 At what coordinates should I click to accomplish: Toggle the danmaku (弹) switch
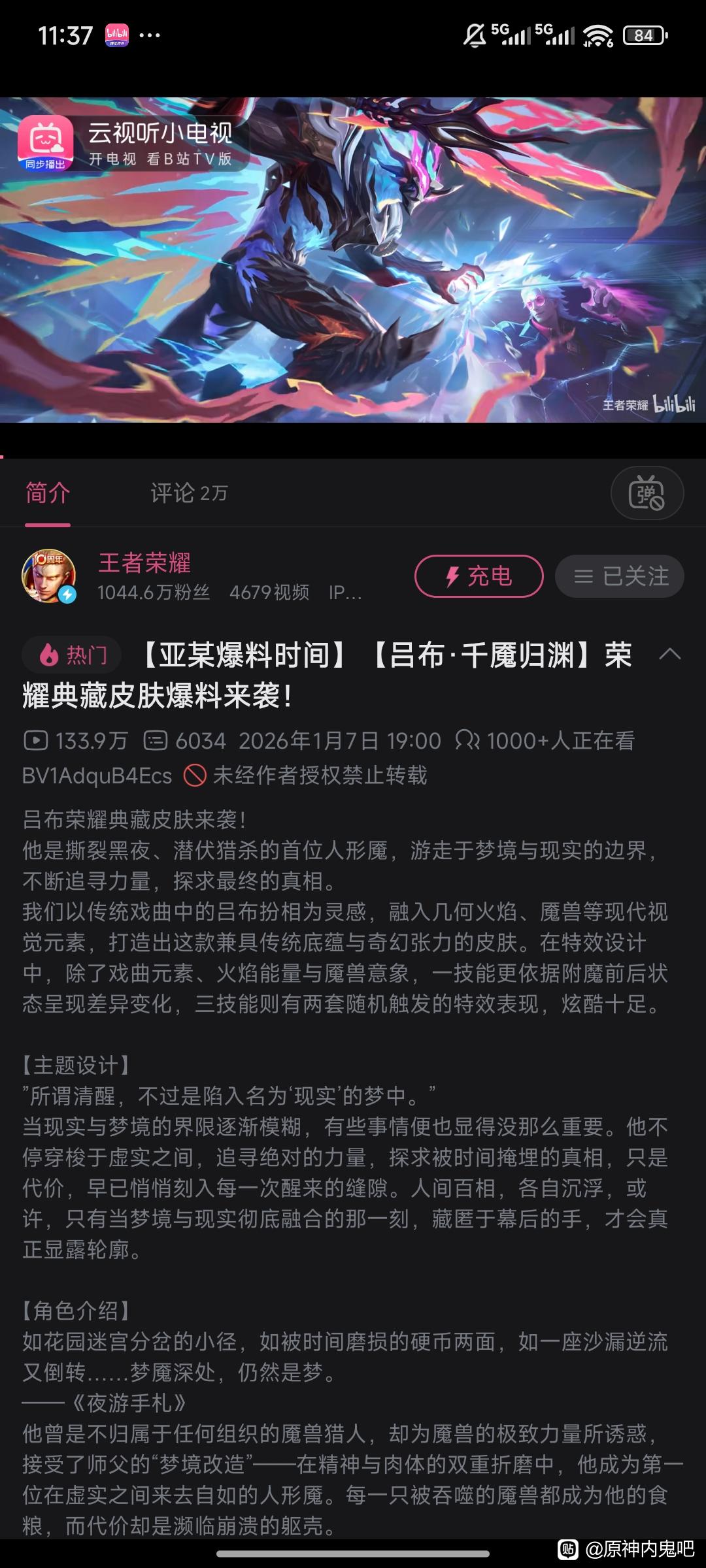click(x=647, y=493)
